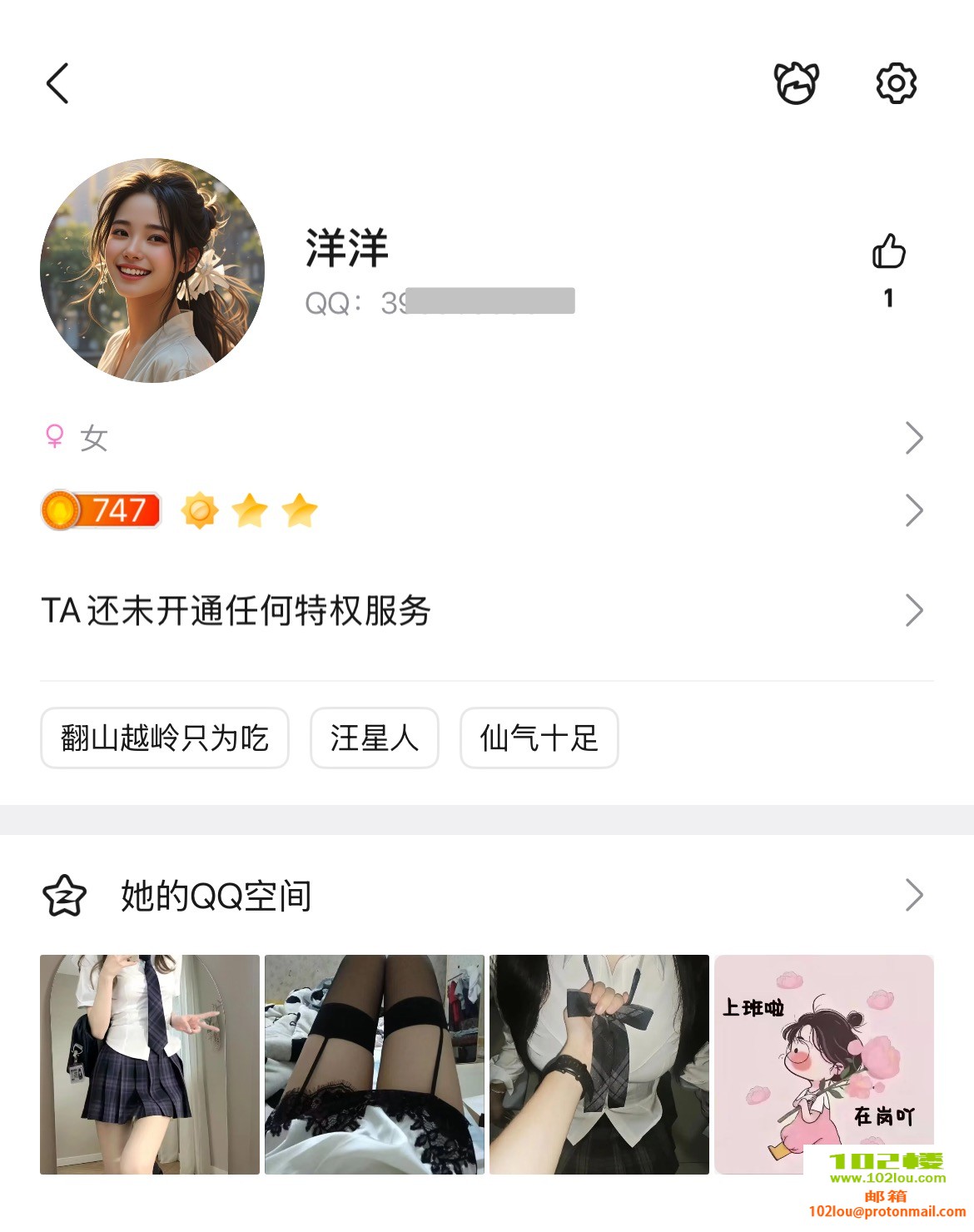The width and height of the screenshot is (974, 1232).
Task: Go back using the top-left arrow
Action: [x=57, y=83]
